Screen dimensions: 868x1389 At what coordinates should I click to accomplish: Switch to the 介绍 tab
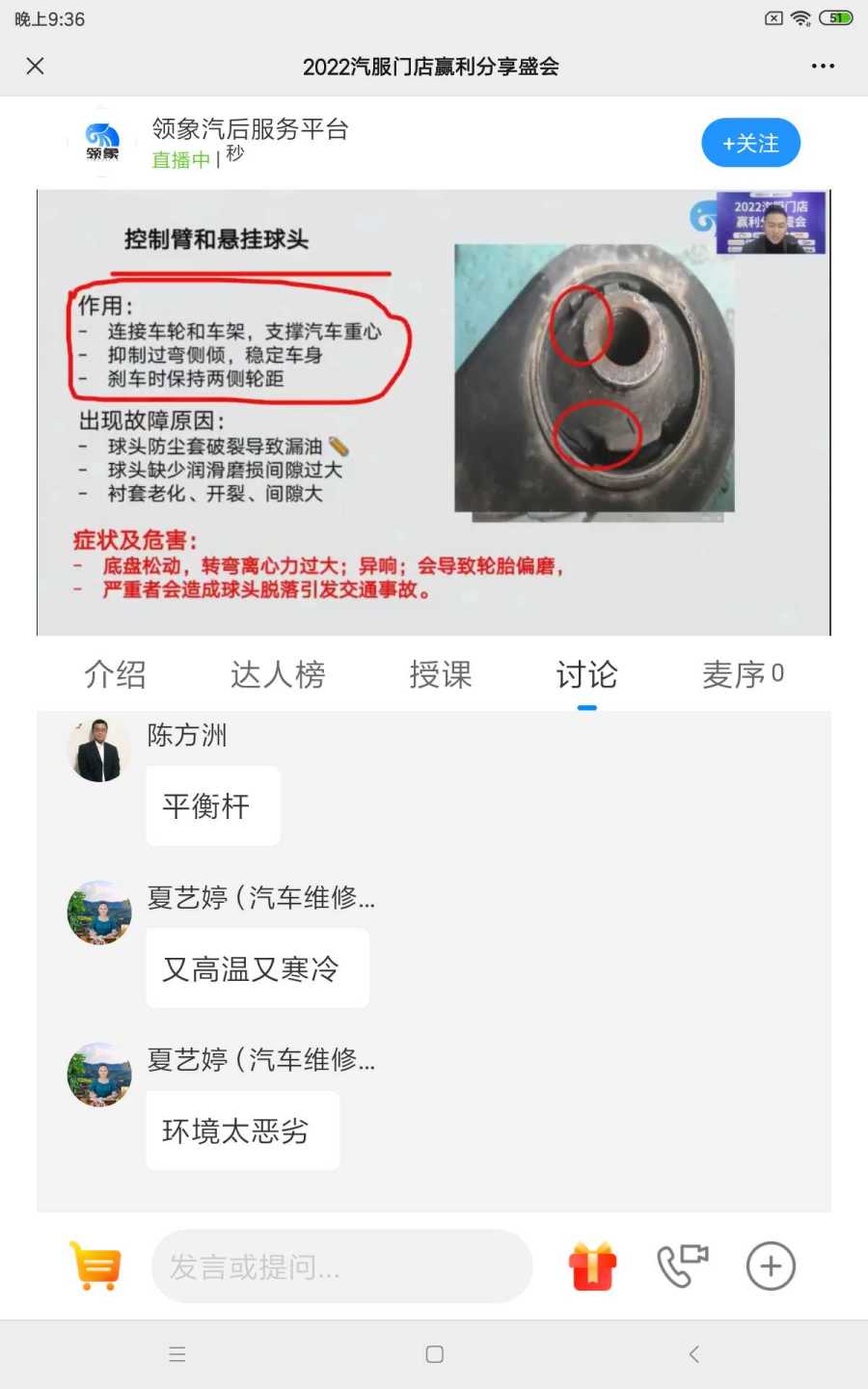coord(115,674)
